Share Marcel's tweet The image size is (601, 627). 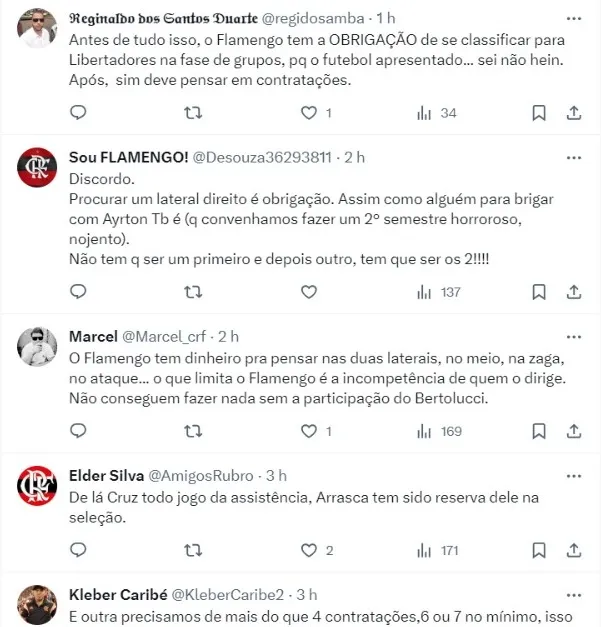[x=573, y=431]
